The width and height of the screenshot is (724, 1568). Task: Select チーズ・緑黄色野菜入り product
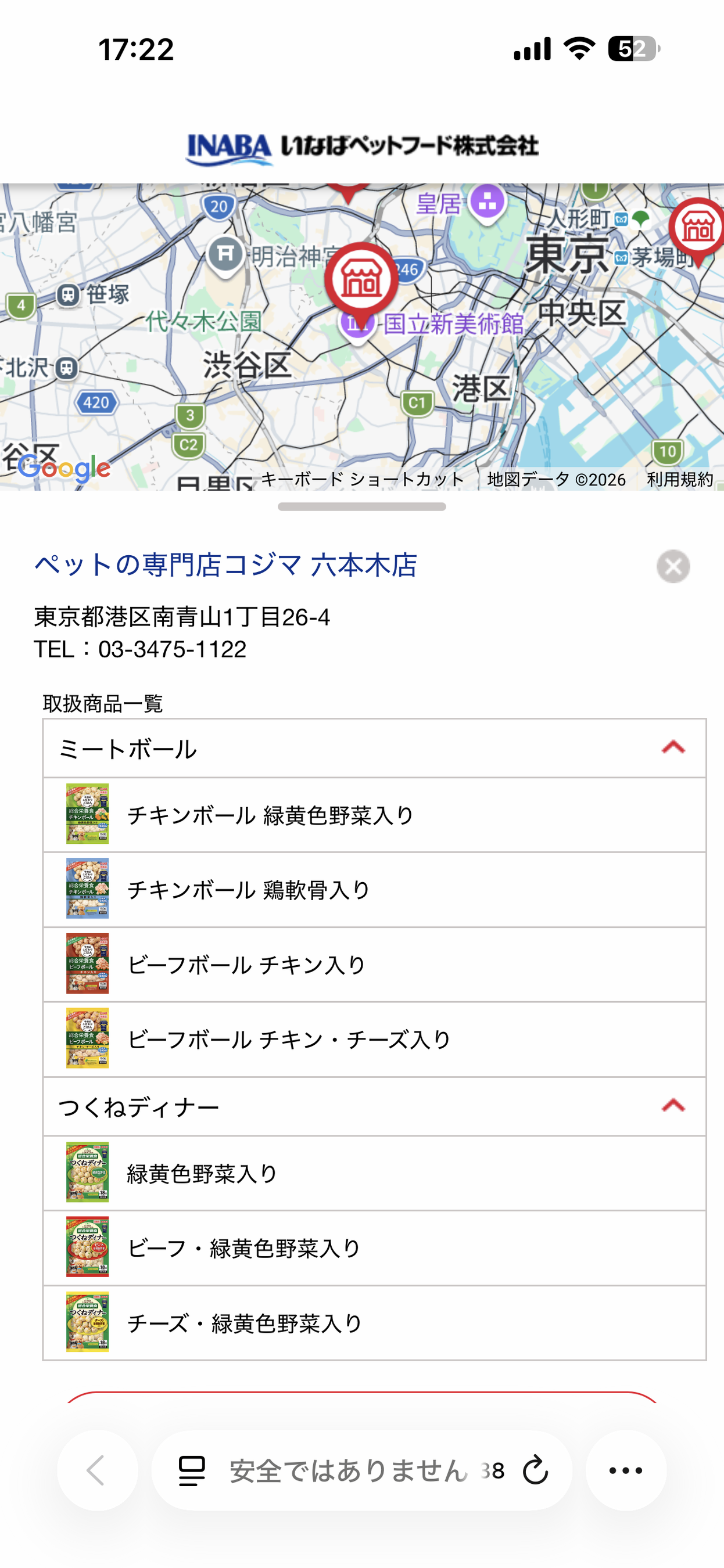click(x=243, y=1323)
